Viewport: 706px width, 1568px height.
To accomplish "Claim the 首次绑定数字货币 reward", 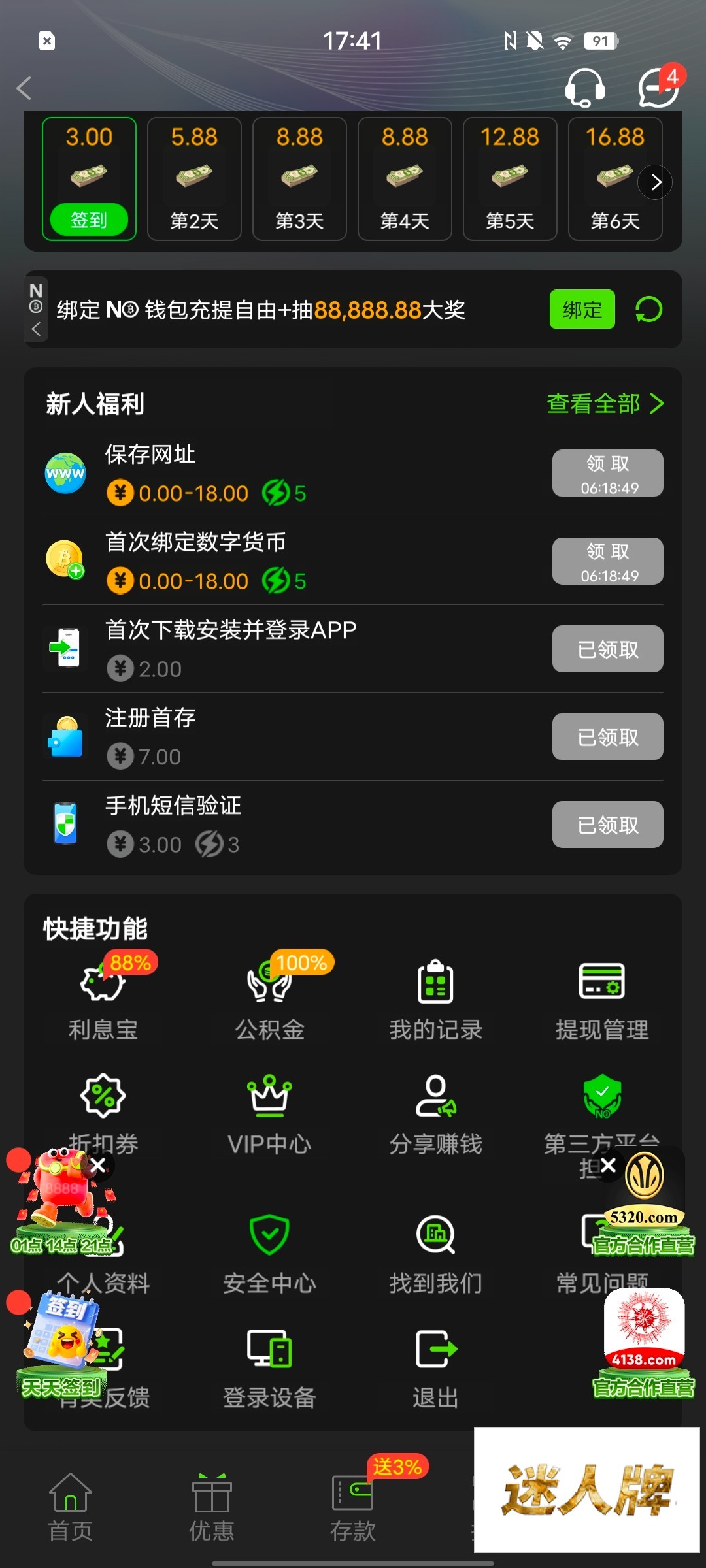I will click(607, 561).
